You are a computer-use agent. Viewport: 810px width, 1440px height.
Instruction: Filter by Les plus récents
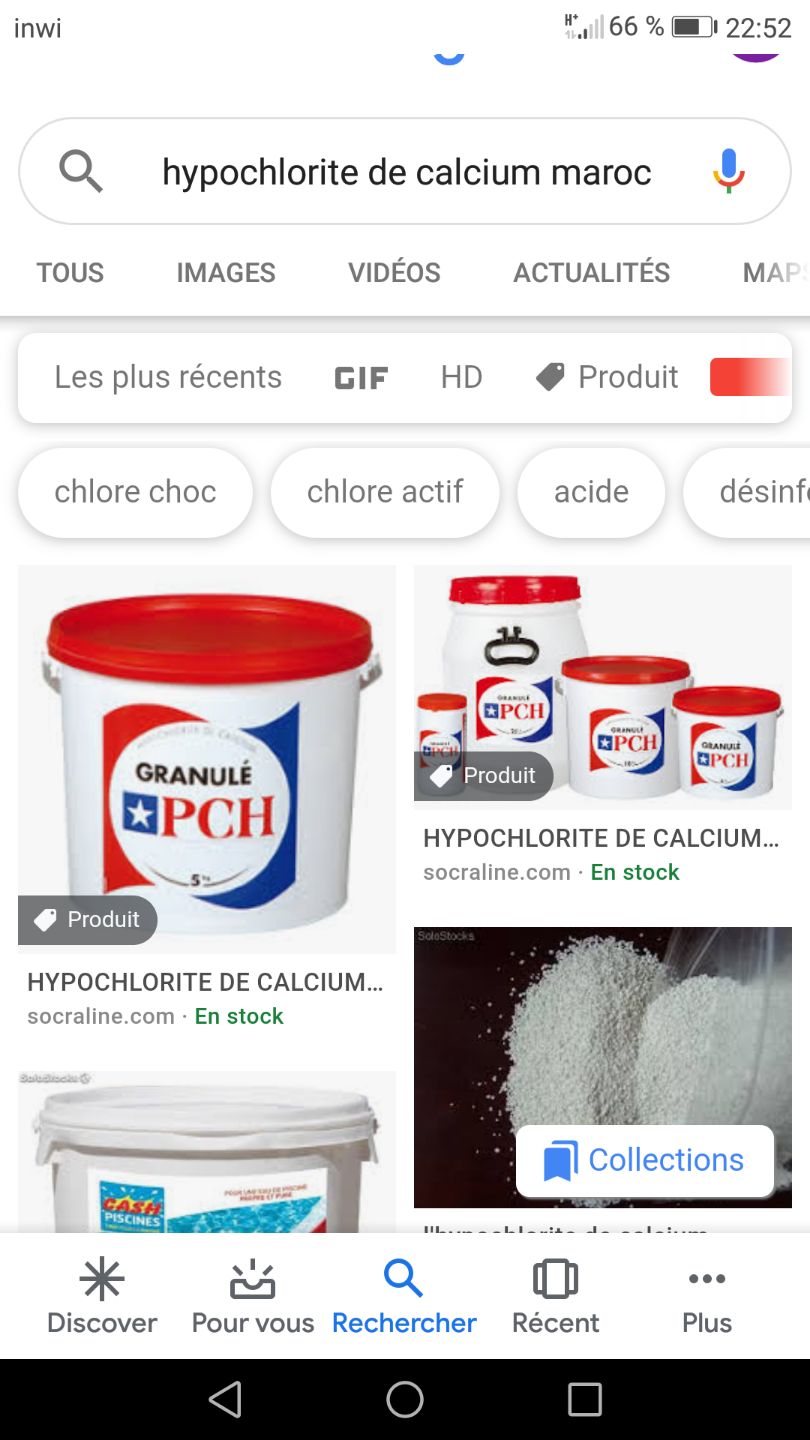point(168,377)
